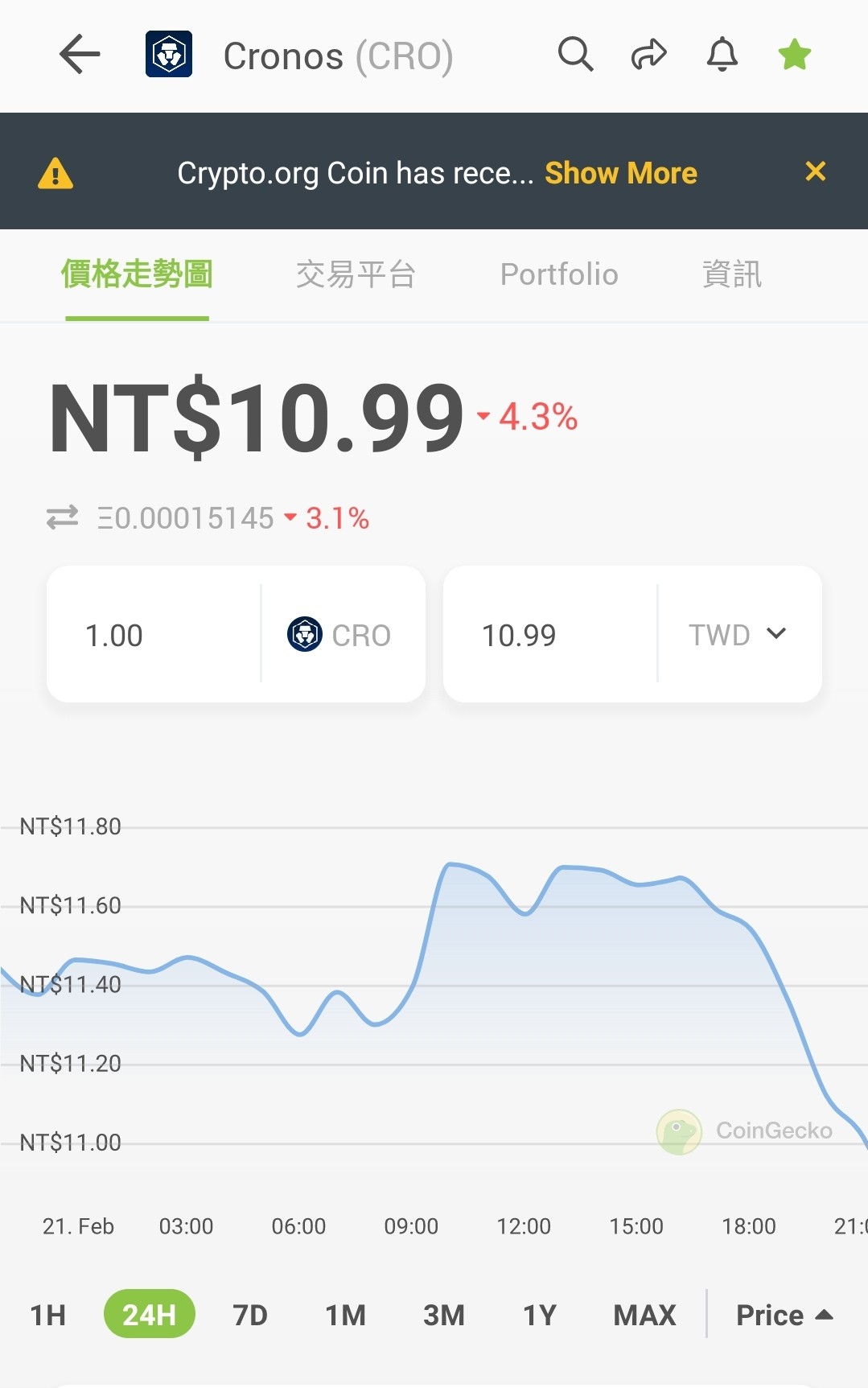The height and width of the screenshot is (1388, 868).
Task: Select the 價格走勢圖 tab
Action: pyautogui.click(x=137, y=274)
